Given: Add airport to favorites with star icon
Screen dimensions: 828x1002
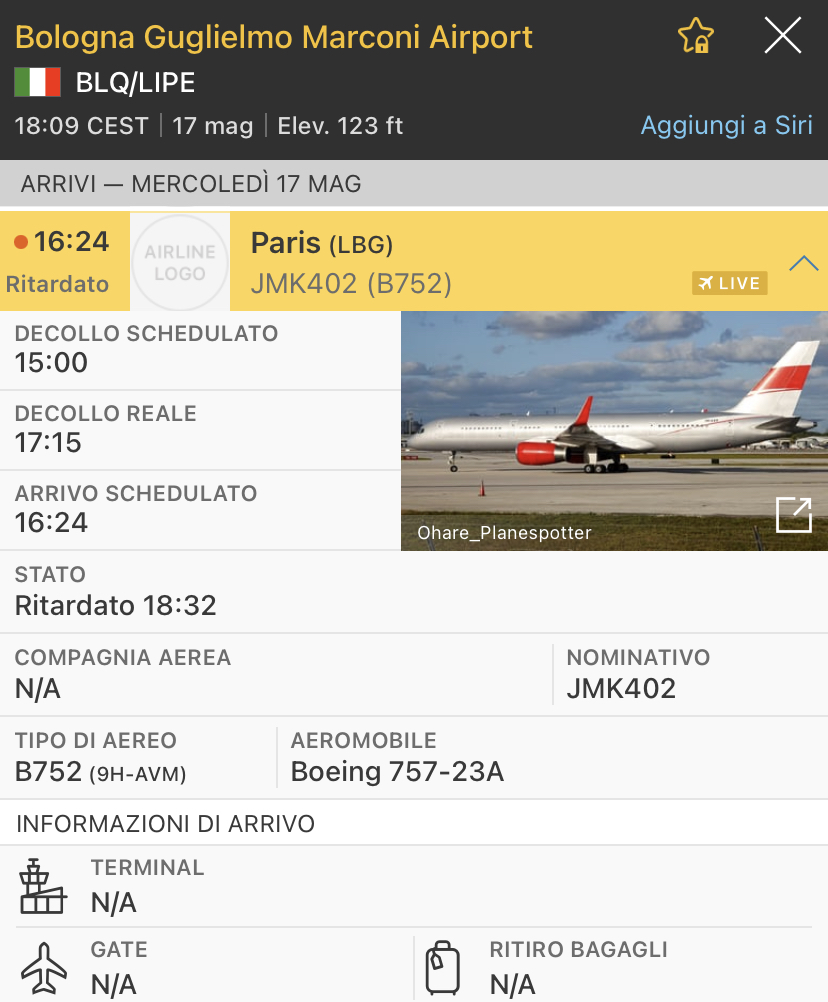Looking at the screenshot, I should click(695, 37).
